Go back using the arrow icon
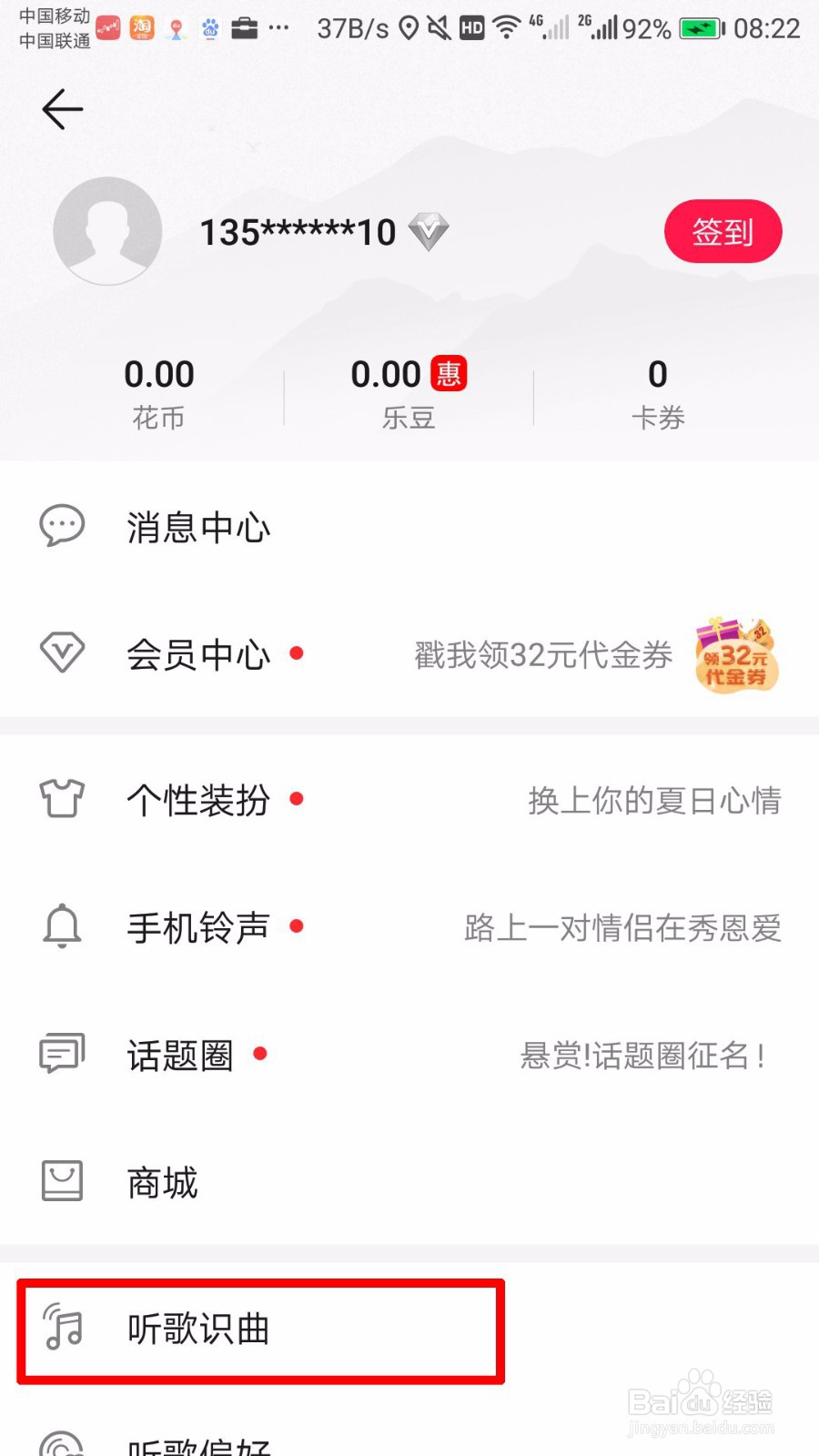This screenshot has height=1456, width=819. (61, 107)
